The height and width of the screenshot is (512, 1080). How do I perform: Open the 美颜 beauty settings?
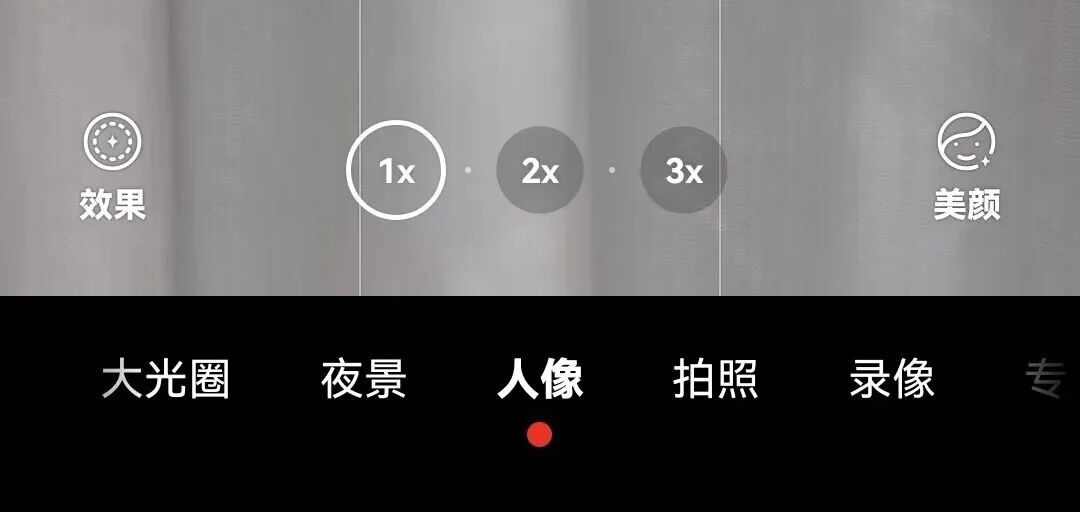tap(966, 164)
